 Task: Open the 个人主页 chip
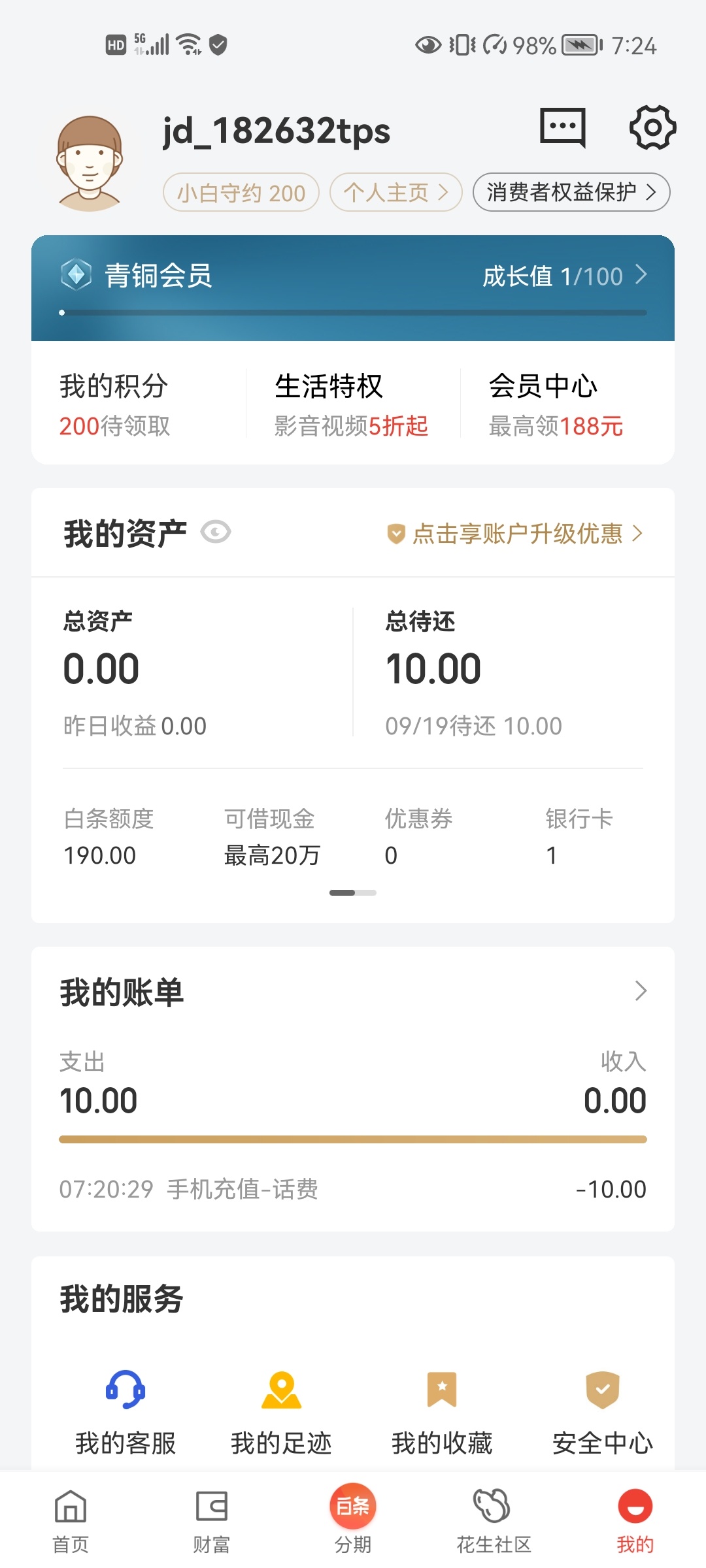pos(396,192)
